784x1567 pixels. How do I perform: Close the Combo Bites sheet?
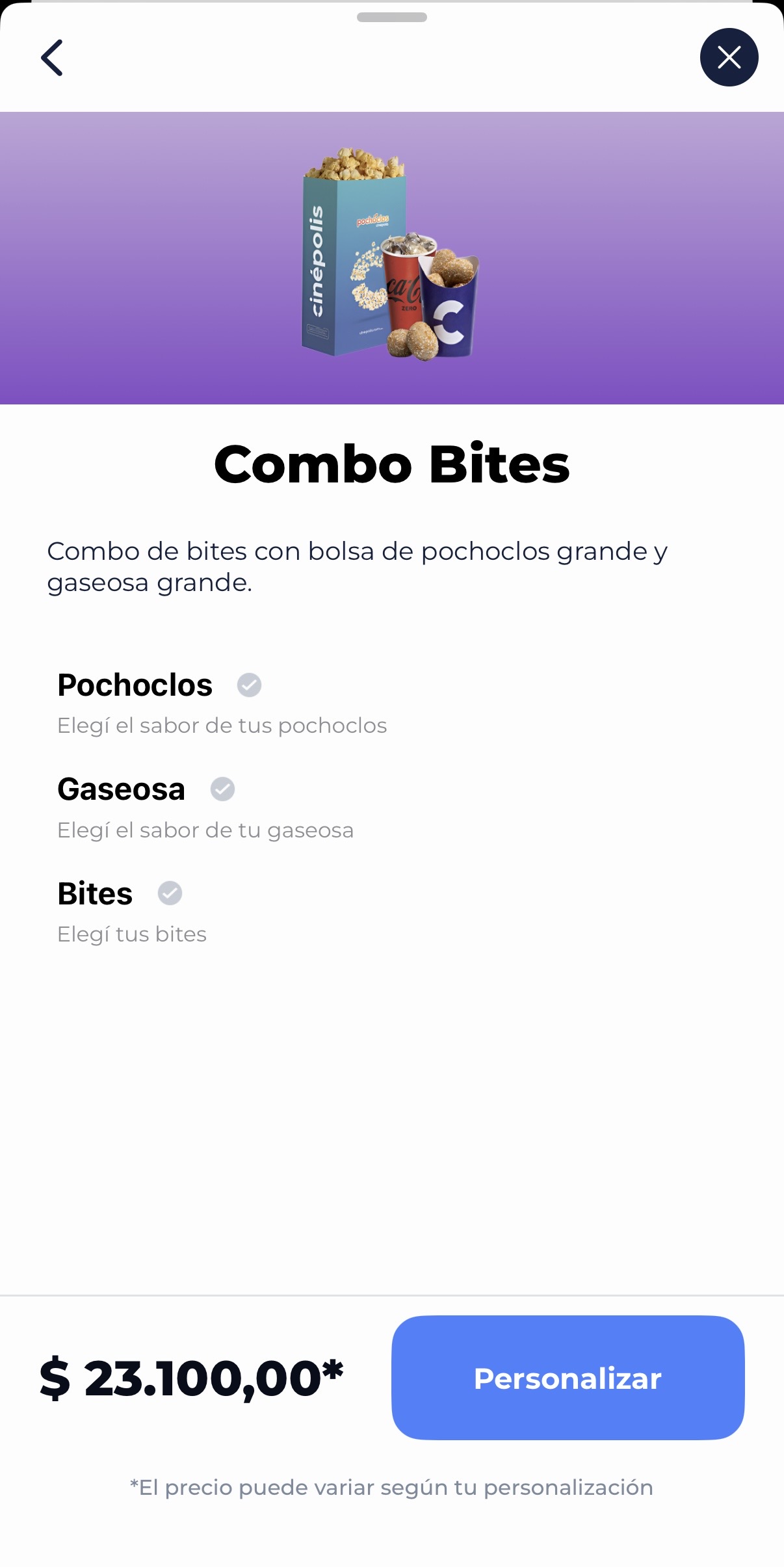pyautogui.click(x=729, y=57)
